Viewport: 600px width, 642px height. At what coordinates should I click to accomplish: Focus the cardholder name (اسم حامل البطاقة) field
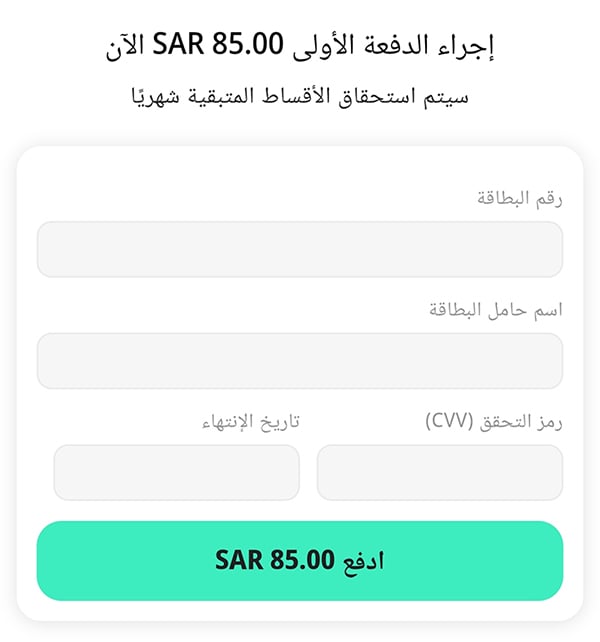[299, 361]
